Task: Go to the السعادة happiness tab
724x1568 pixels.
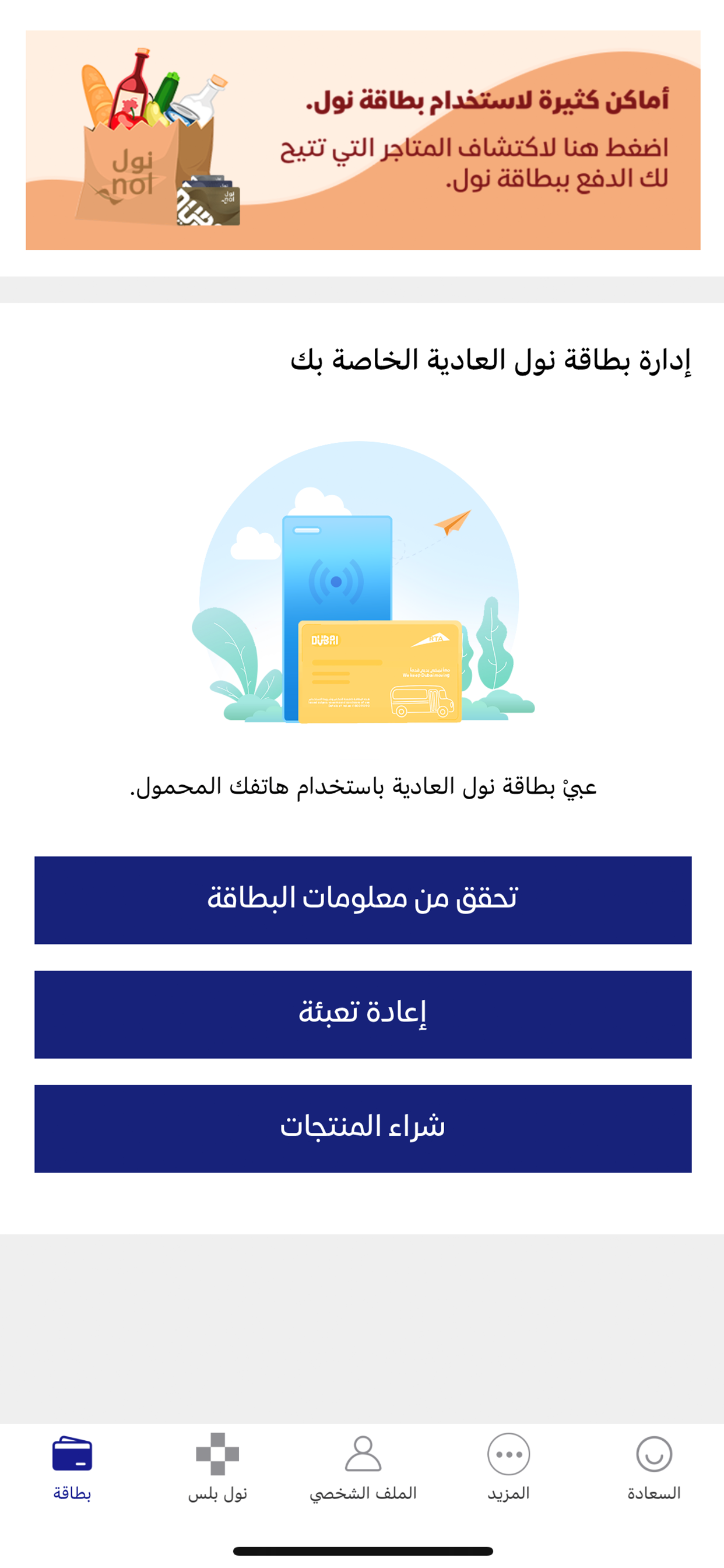Action: (653, 1468)
